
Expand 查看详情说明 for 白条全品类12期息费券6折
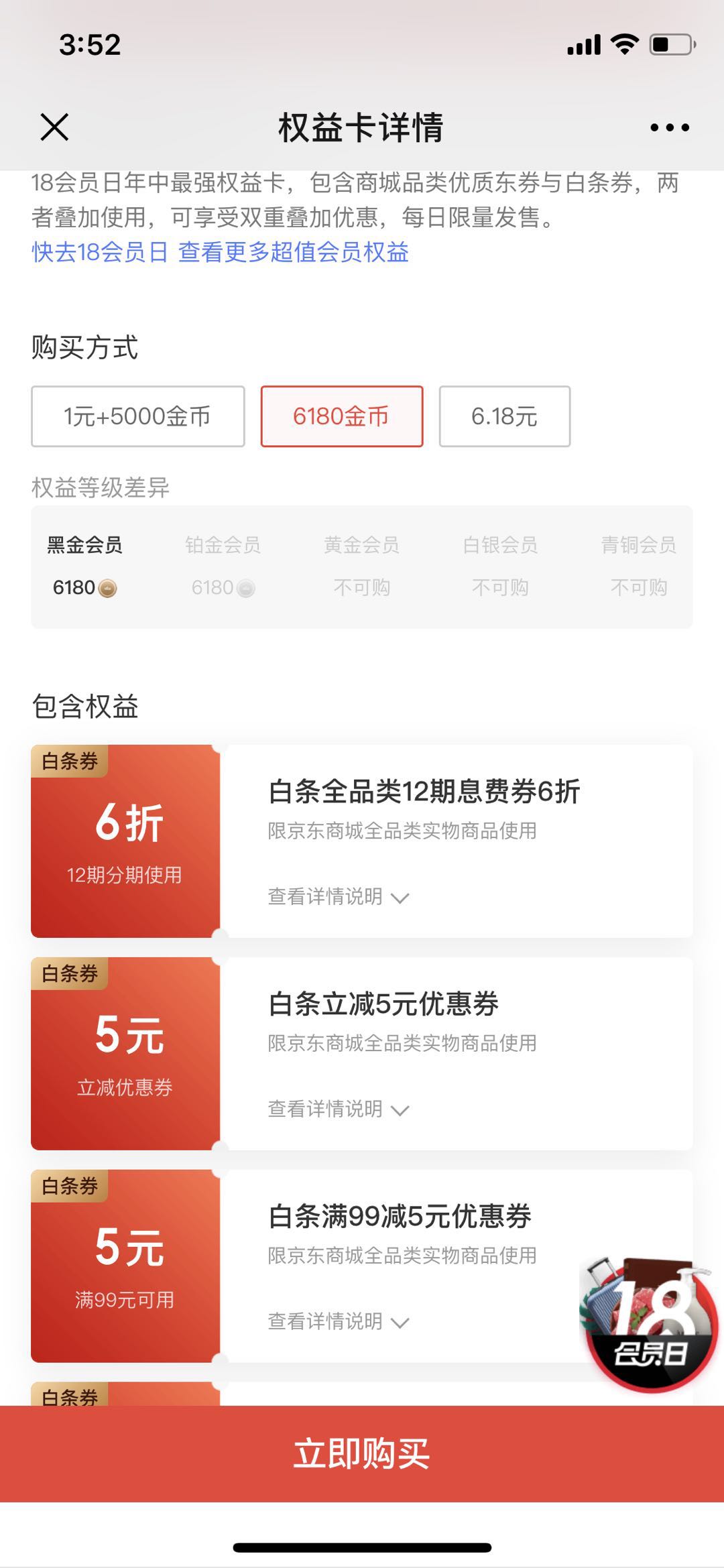pyautogui.click(x=339, y=896)
